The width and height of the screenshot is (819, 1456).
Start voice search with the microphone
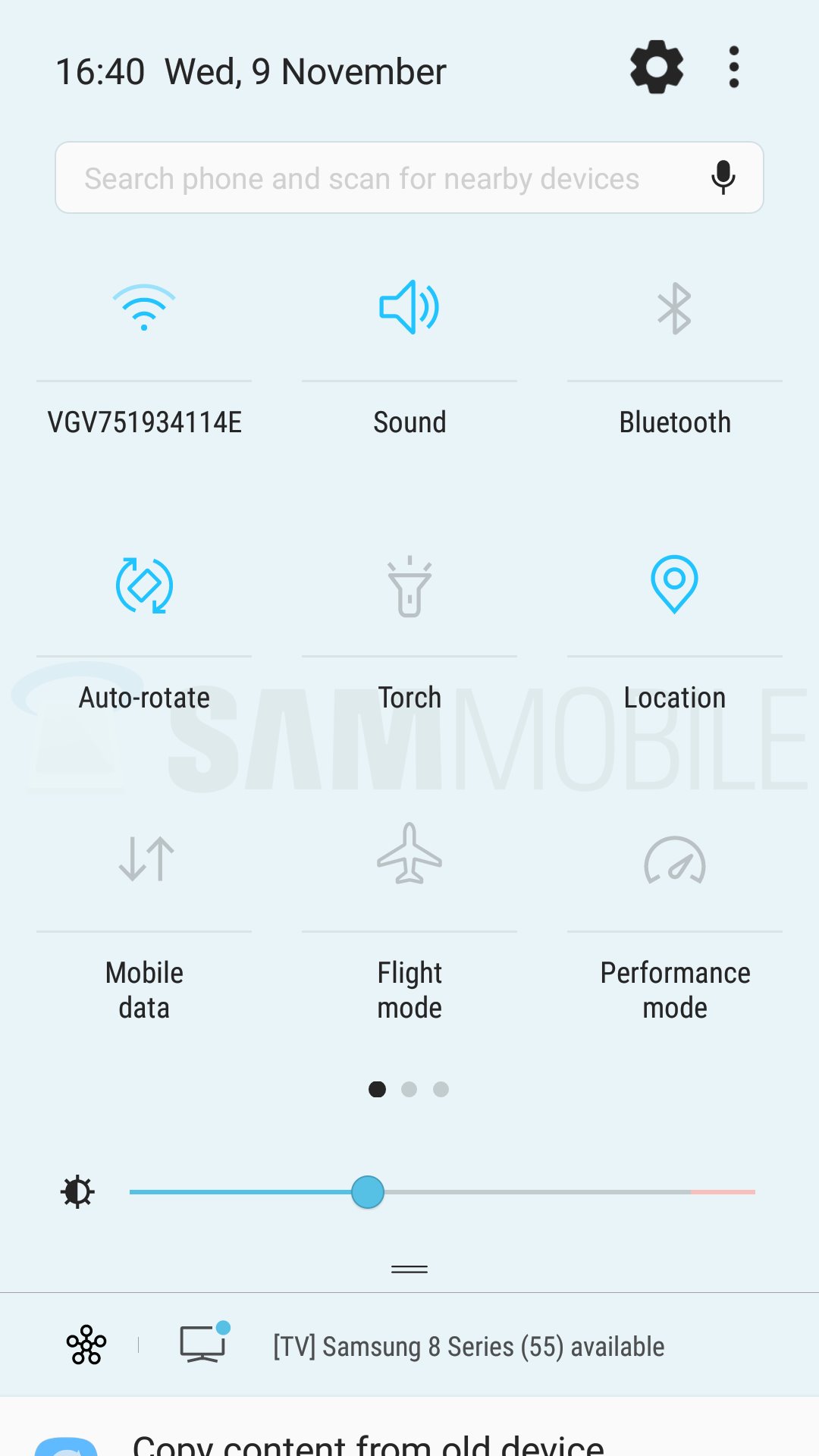[723, 177]
